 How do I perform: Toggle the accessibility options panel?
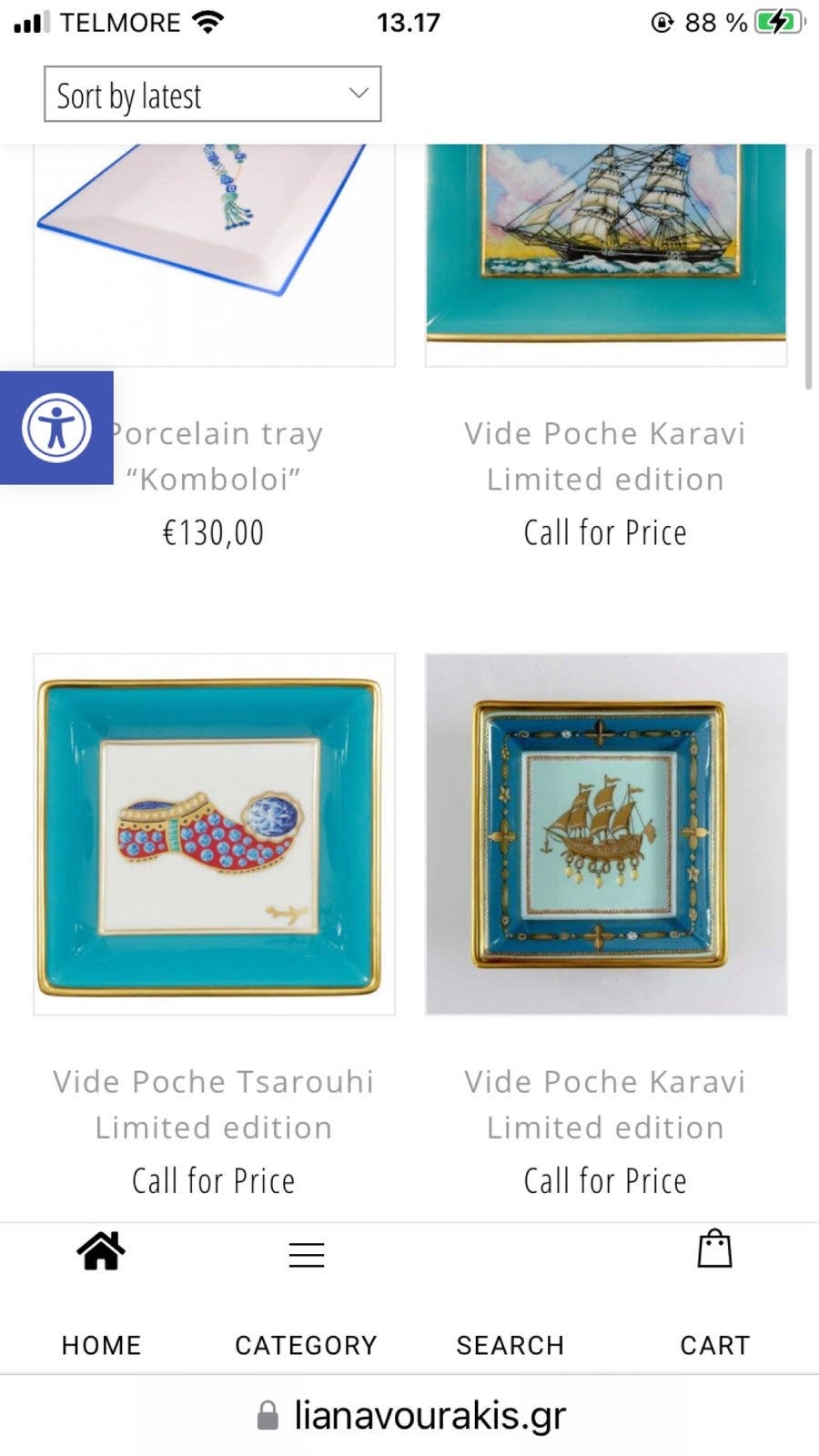56,428
